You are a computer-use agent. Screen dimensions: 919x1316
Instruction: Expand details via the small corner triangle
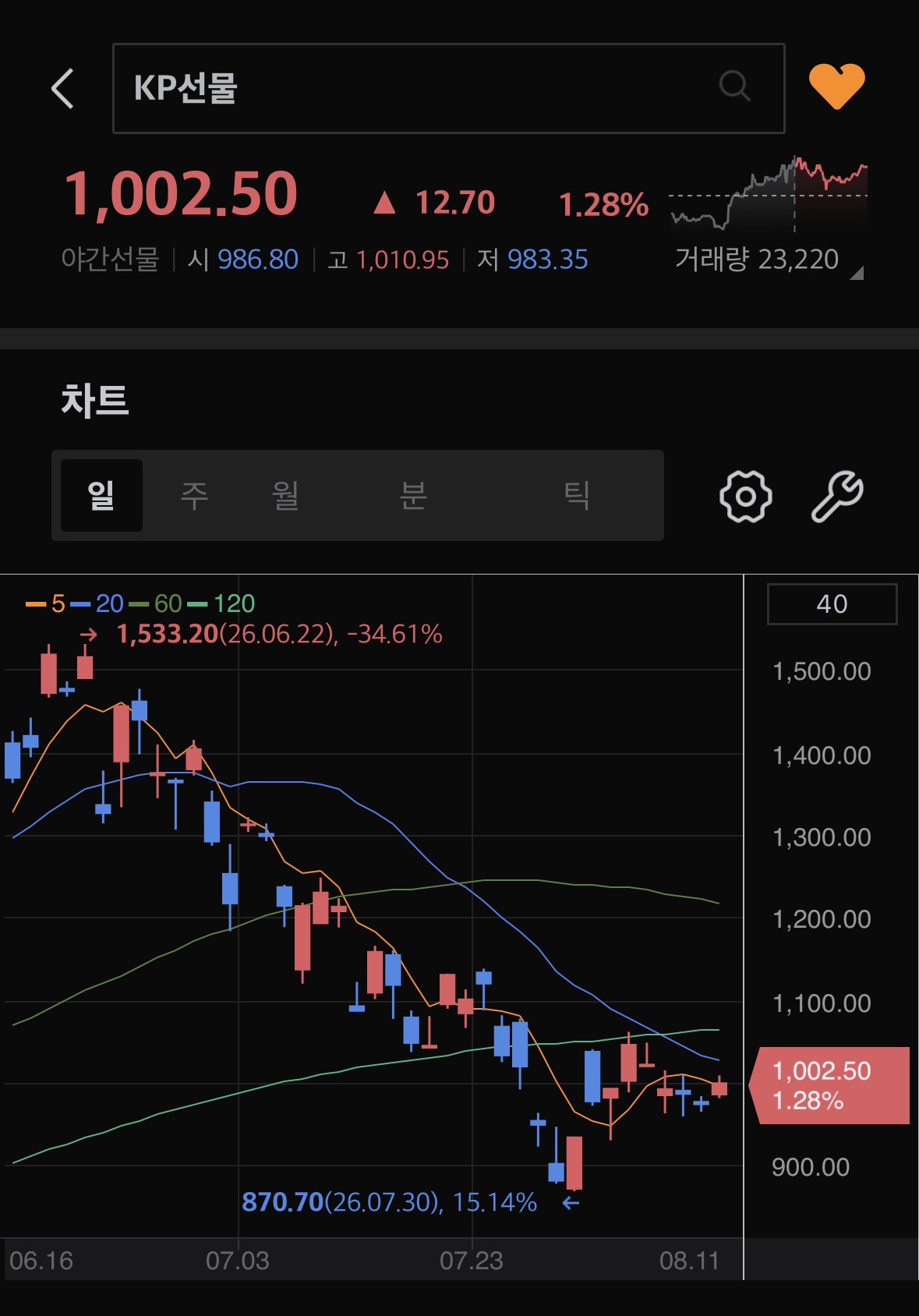(x=857, y=273)
